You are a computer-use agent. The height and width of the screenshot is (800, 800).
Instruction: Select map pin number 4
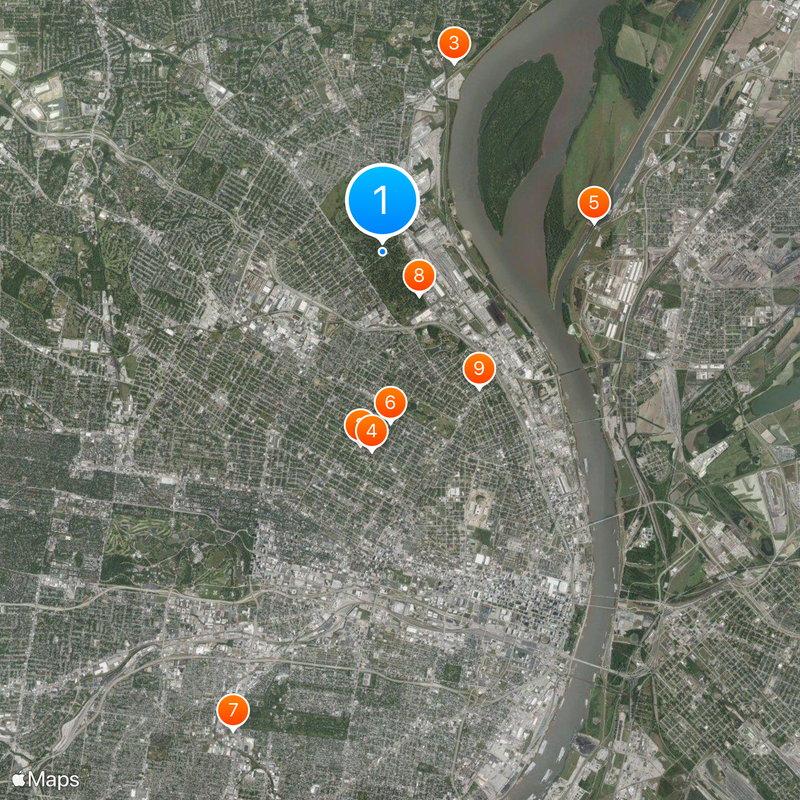tap(372, 432)
